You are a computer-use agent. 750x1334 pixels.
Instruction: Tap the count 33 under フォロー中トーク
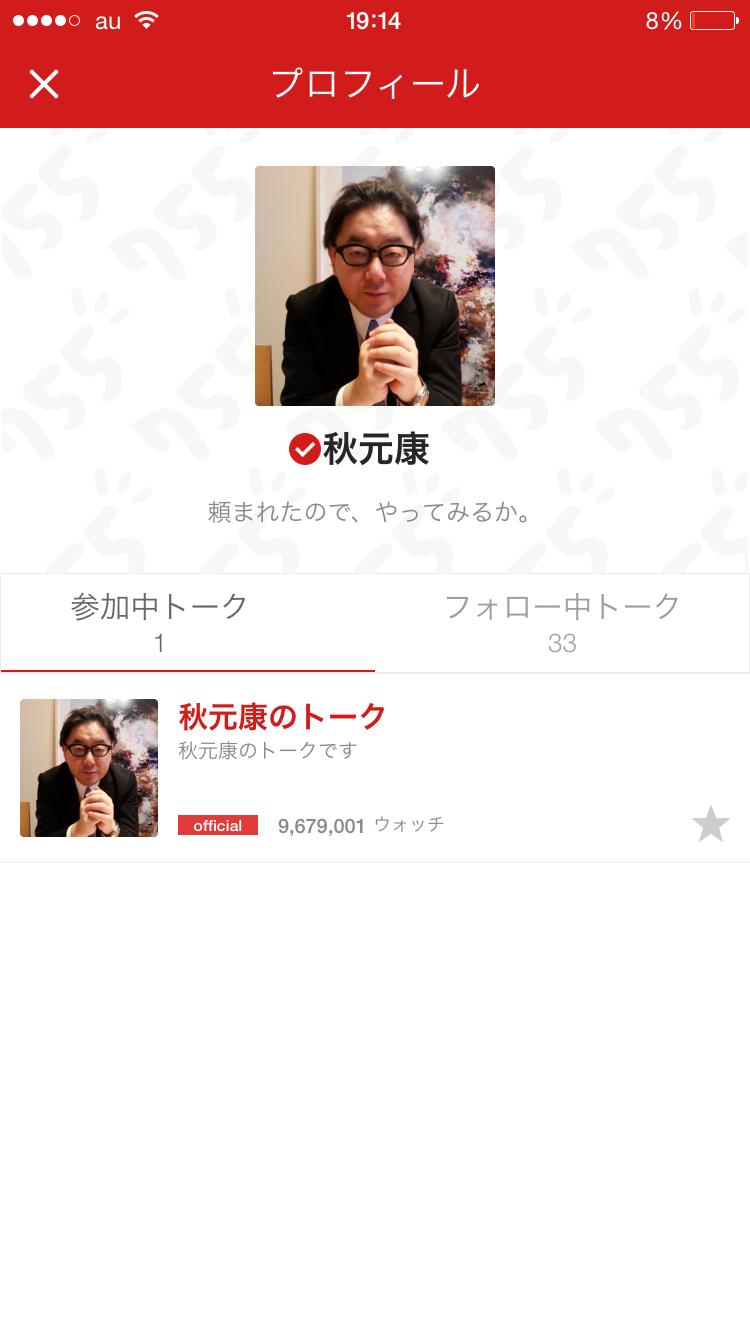[x=562, y=643]
